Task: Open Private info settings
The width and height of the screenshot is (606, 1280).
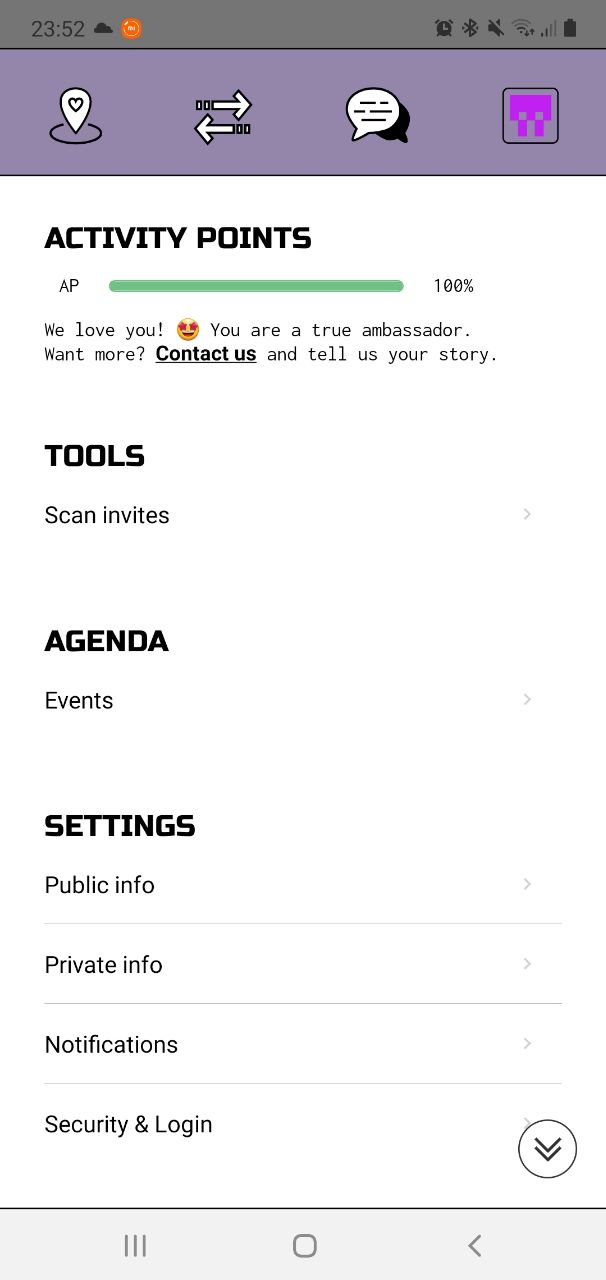Action: [303, 964]
